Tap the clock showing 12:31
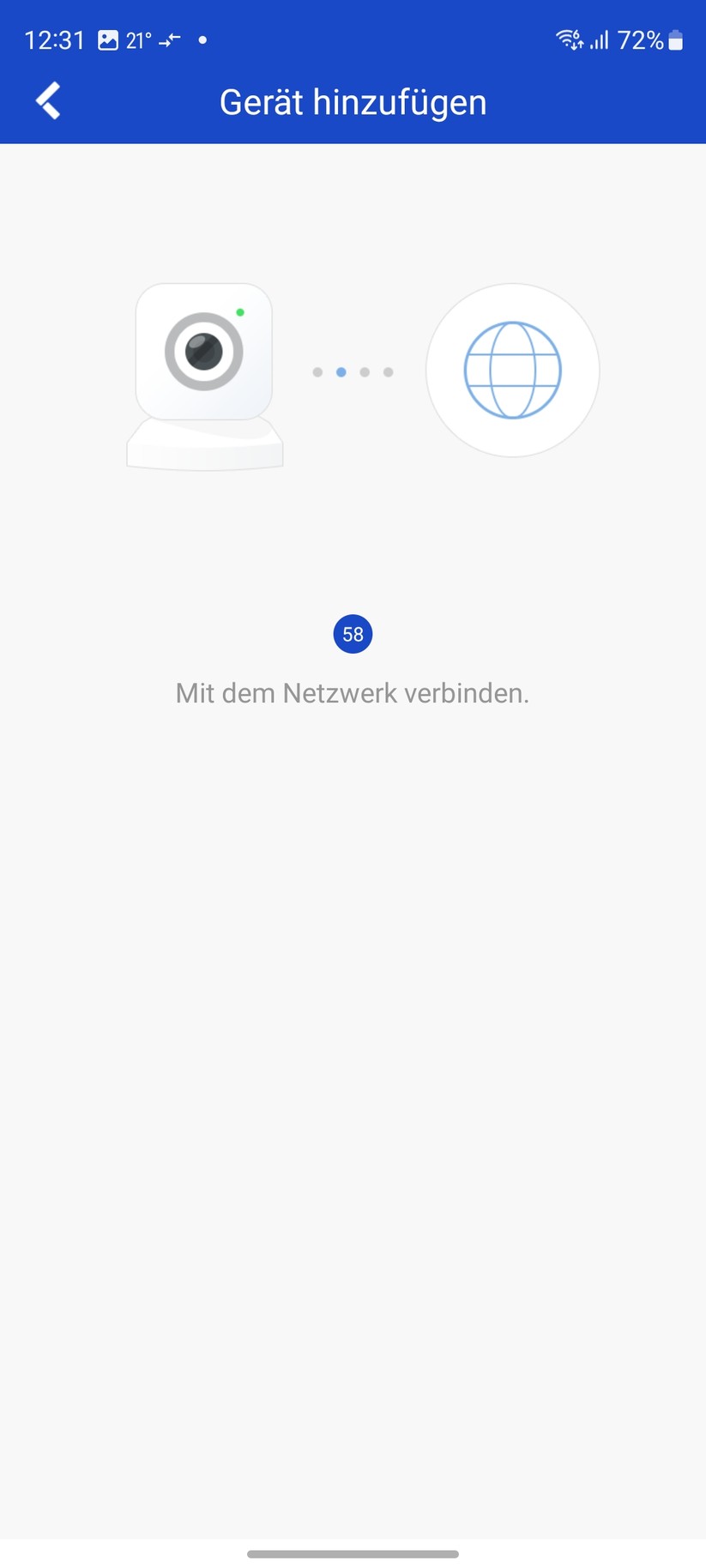The width and height of the screenshot is (706, 1568). (55, 39)
